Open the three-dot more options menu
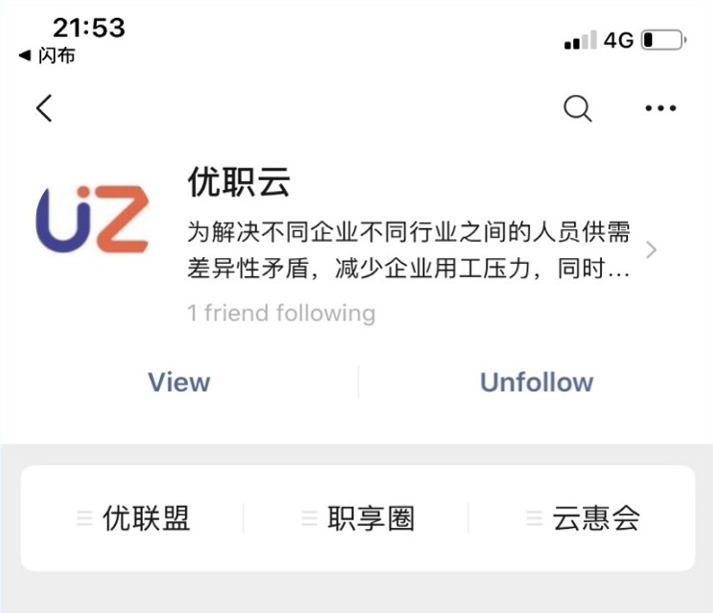The width and height of the screenshot is (713, 613). tap(660, 108)
